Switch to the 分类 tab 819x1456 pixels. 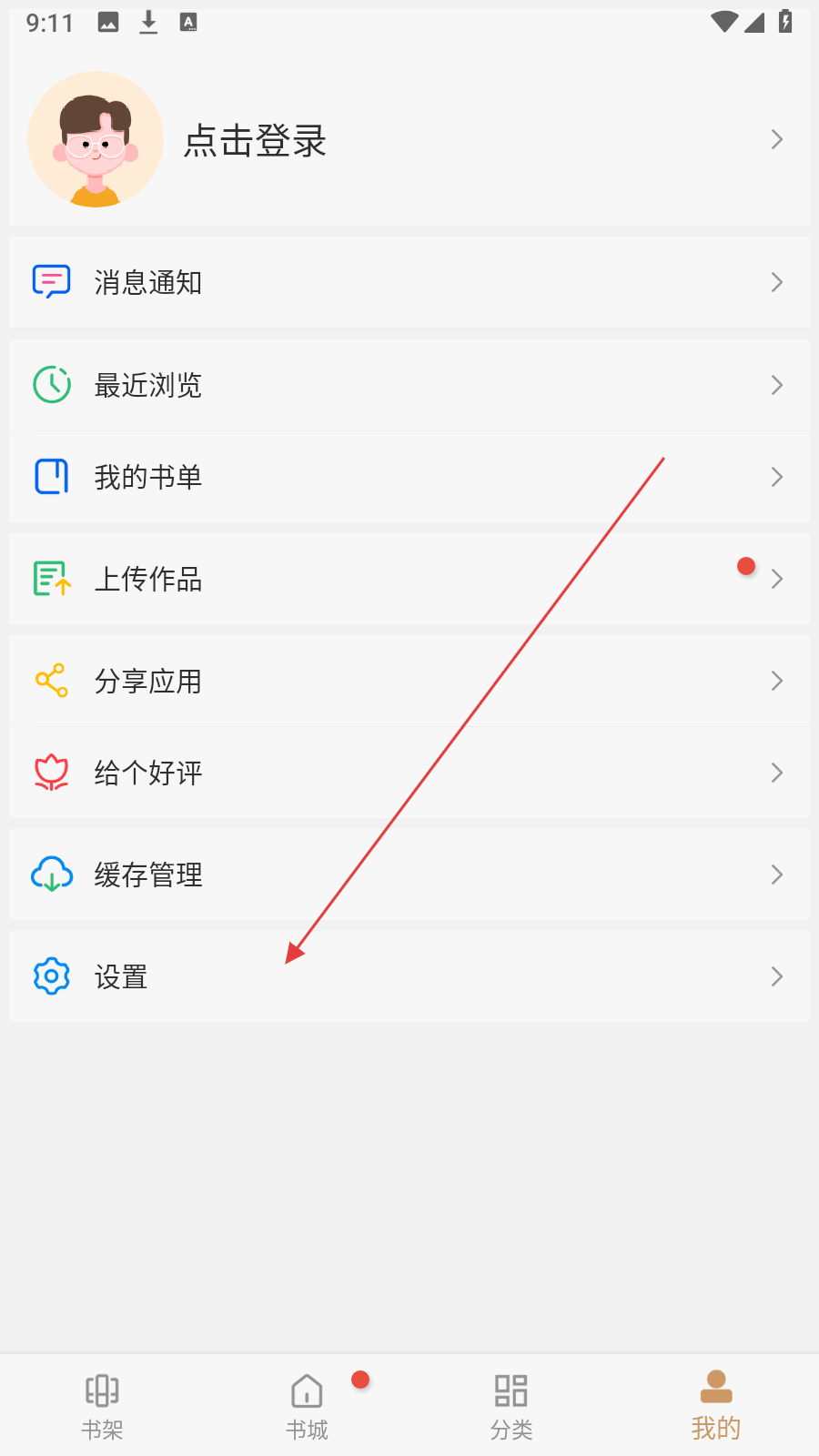[x=511, y=1406]
